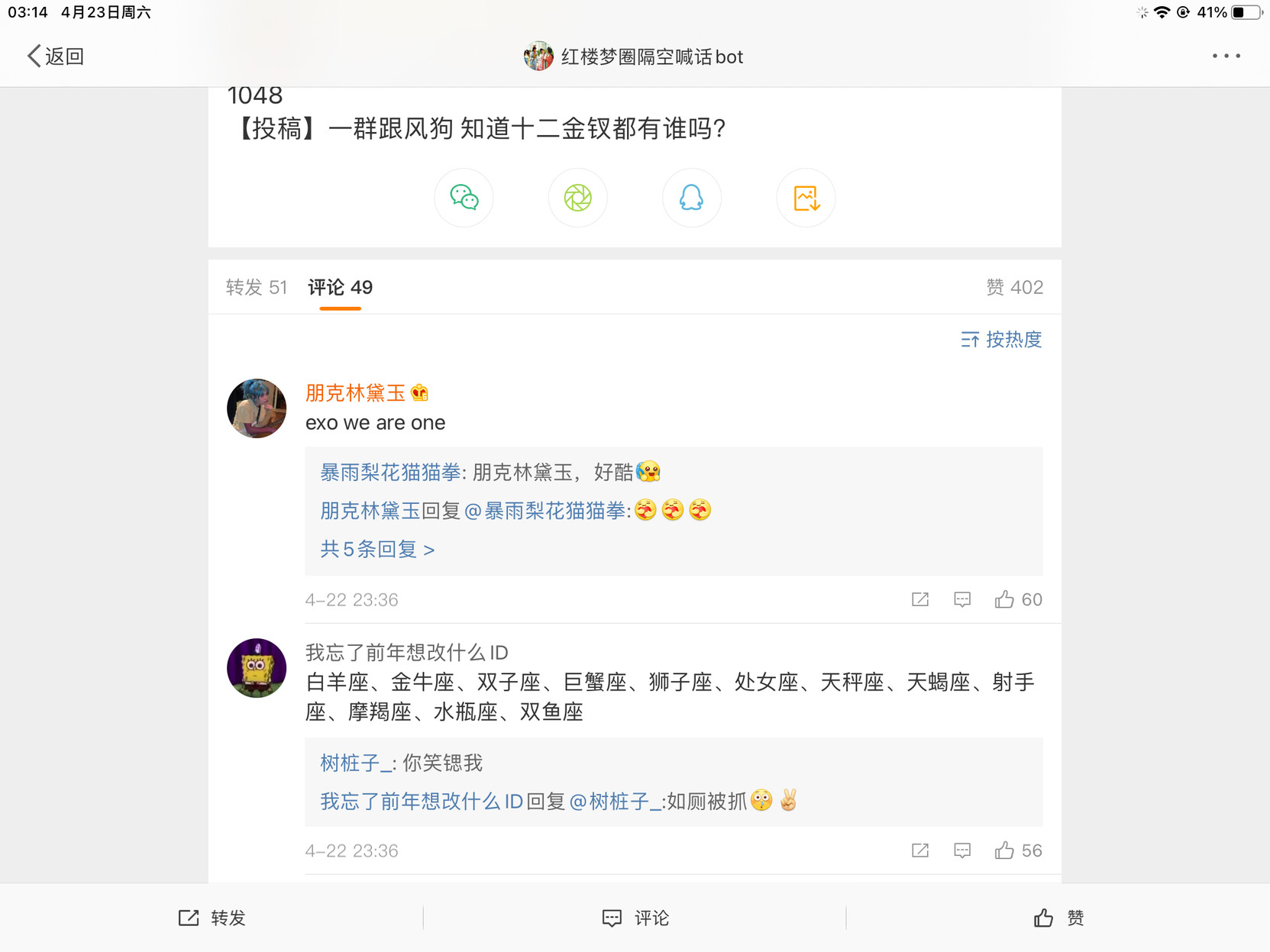
Task: Save post as long image
Action: tap(806, 198)
